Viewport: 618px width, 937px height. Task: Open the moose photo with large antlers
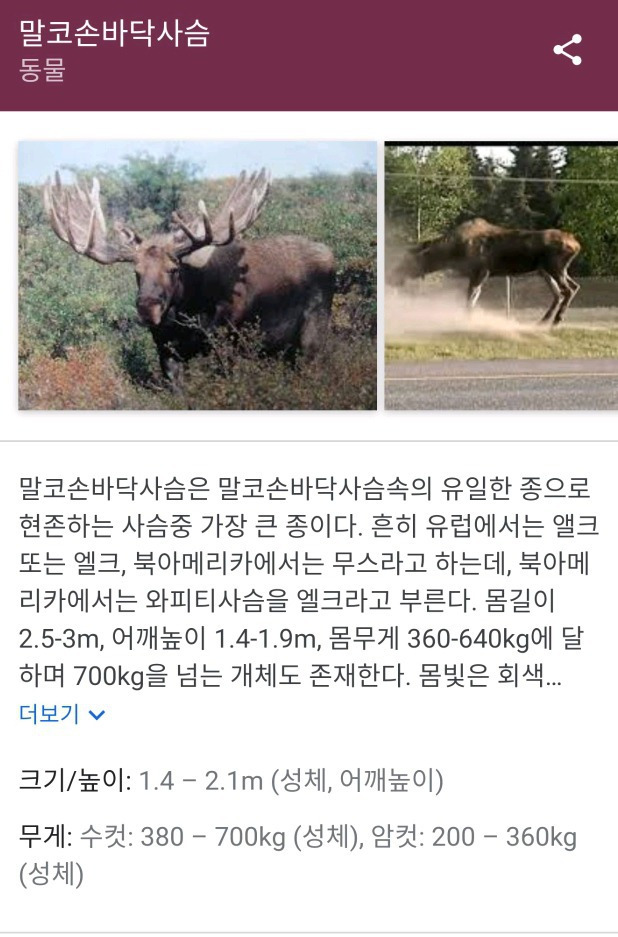[x=197, y=275]
